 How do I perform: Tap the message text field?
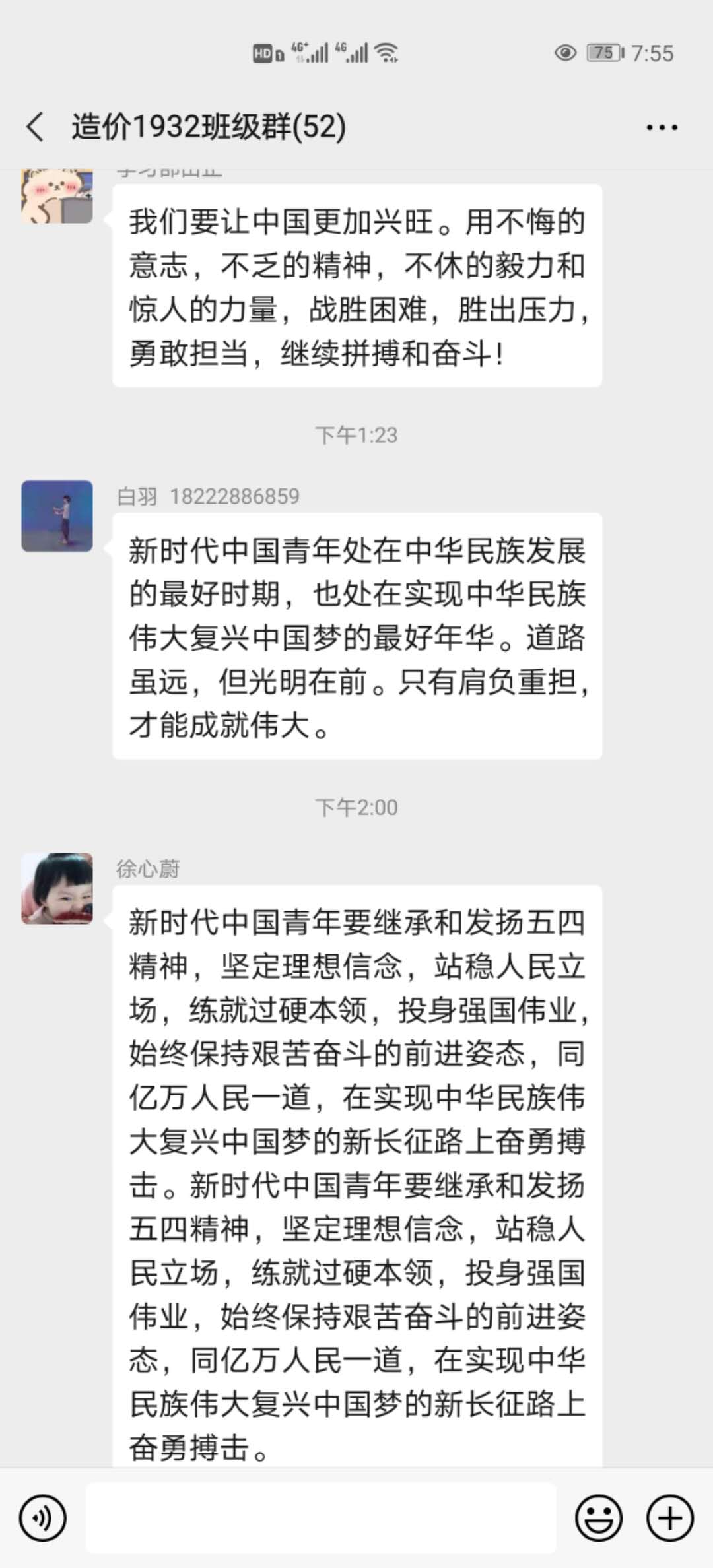(321, 1518)
